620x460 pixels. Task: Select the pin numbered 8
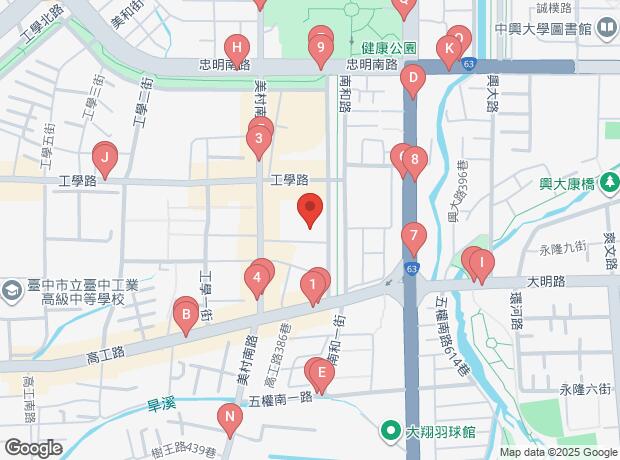point(414,159)
